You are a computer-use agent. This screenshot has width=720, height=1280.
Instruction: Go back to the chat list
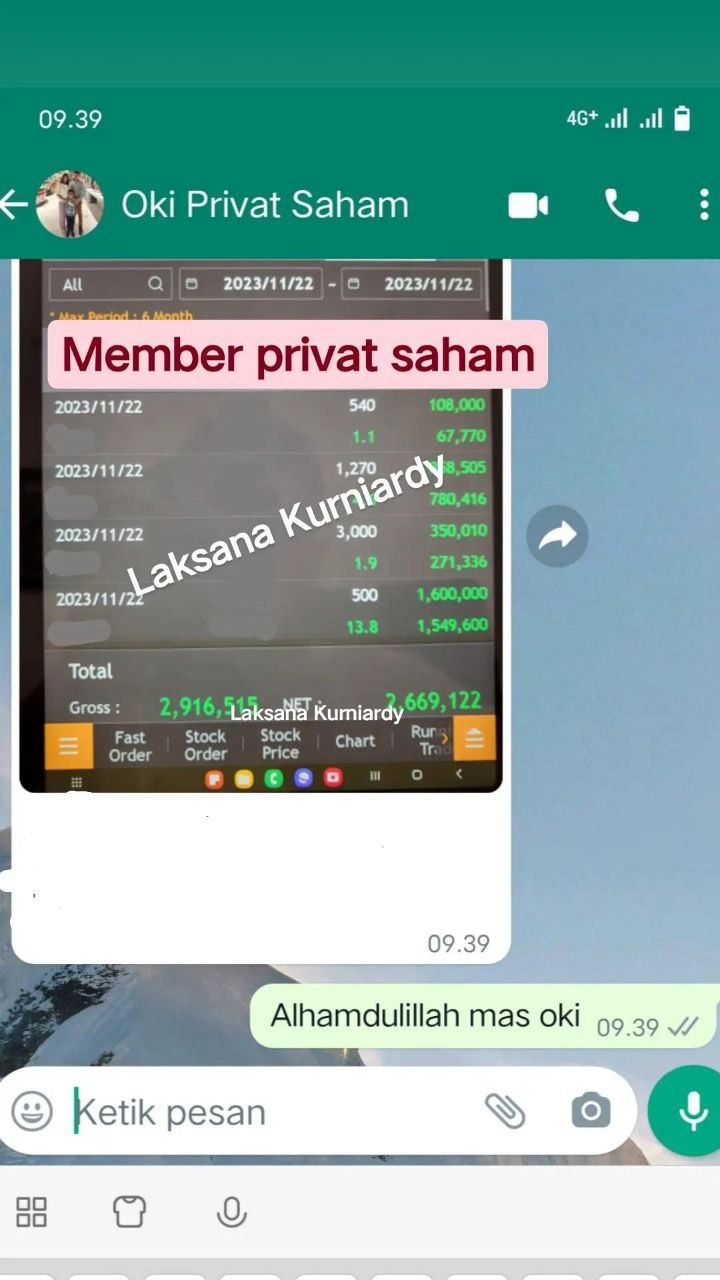click(14, 205)
